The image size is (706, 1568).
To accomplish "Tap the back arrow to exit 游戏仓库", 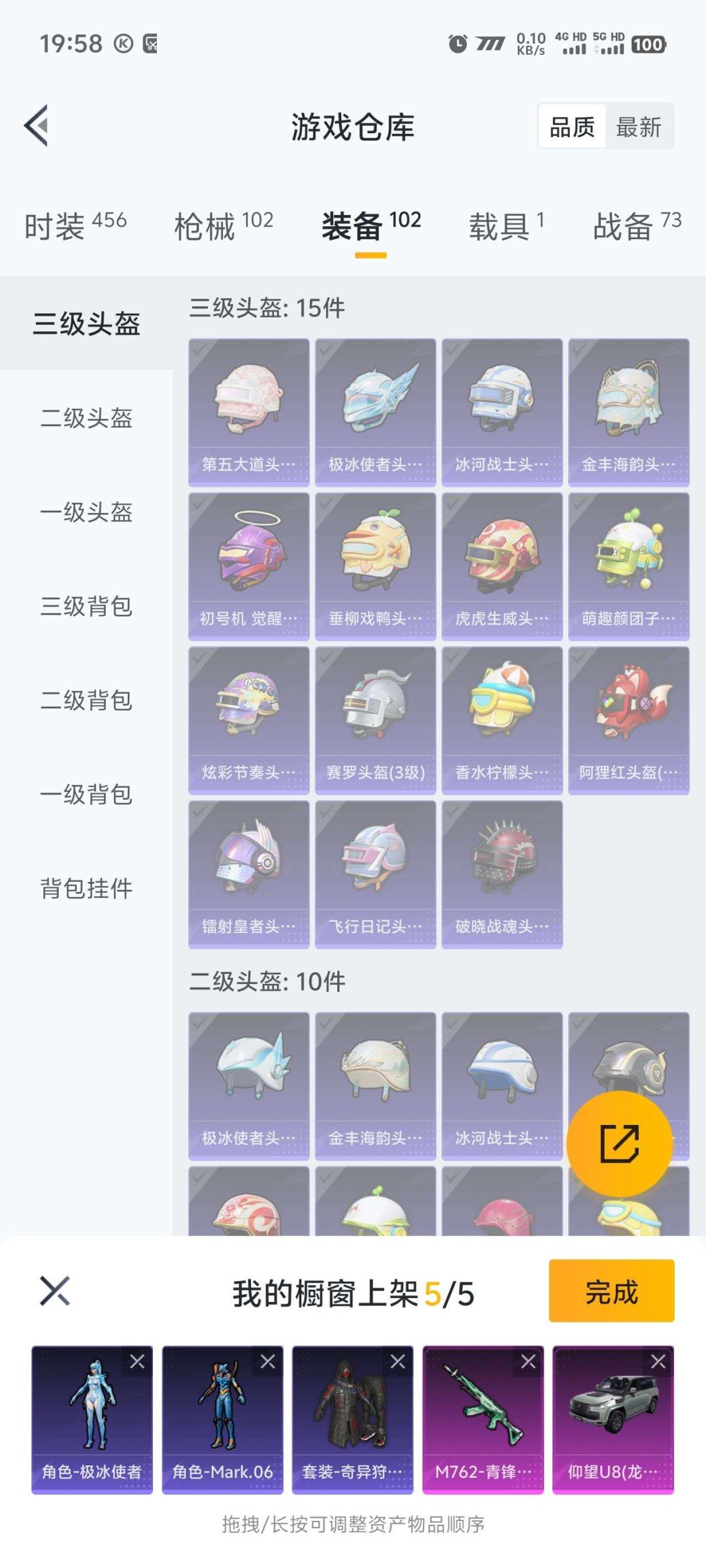I will point(37,126).
